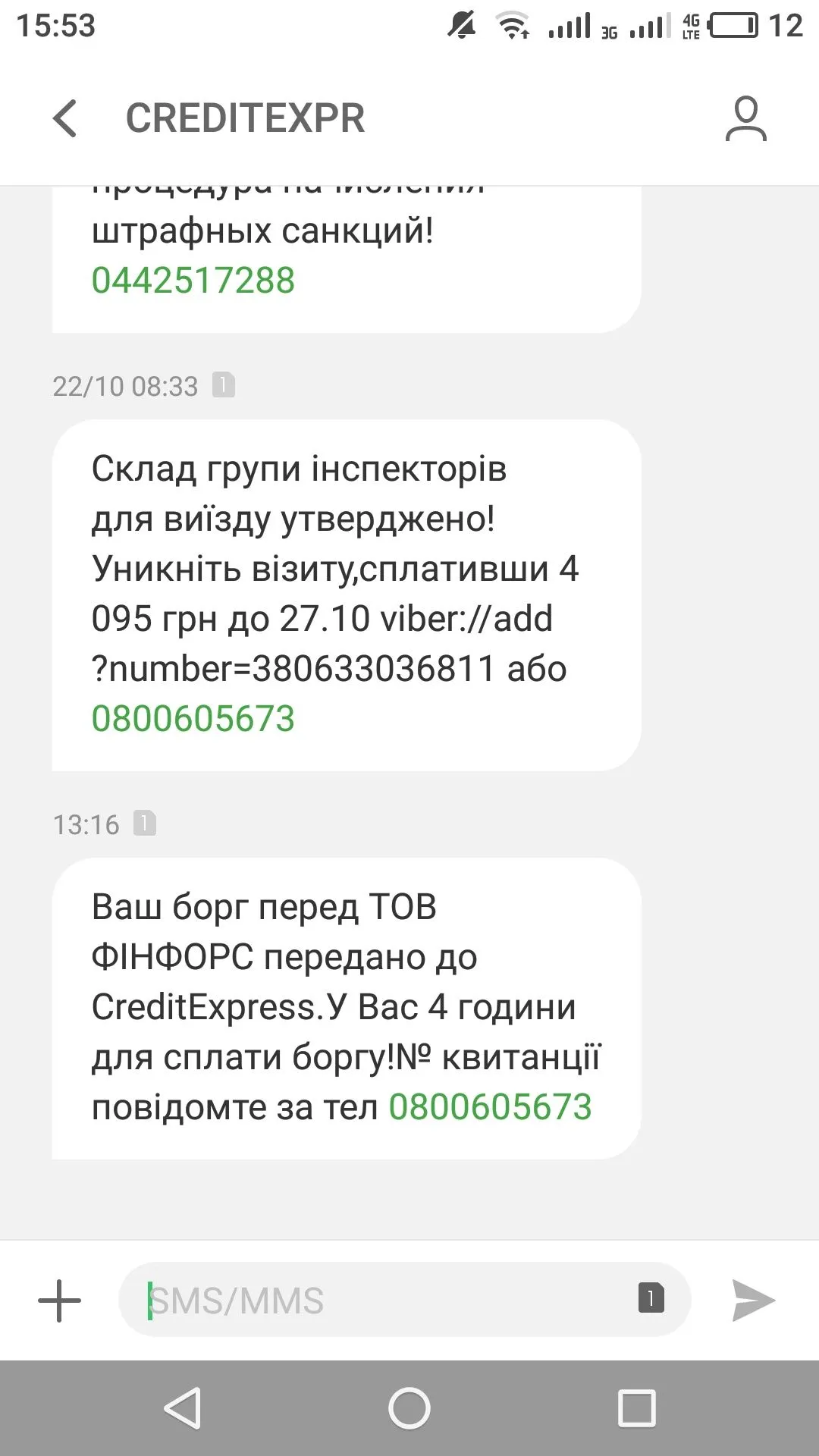Image resolution: width=819 pixels, height=1456 pixels.
Task: Switch SIM card in message field
Action: click(x=651, y=1298)
